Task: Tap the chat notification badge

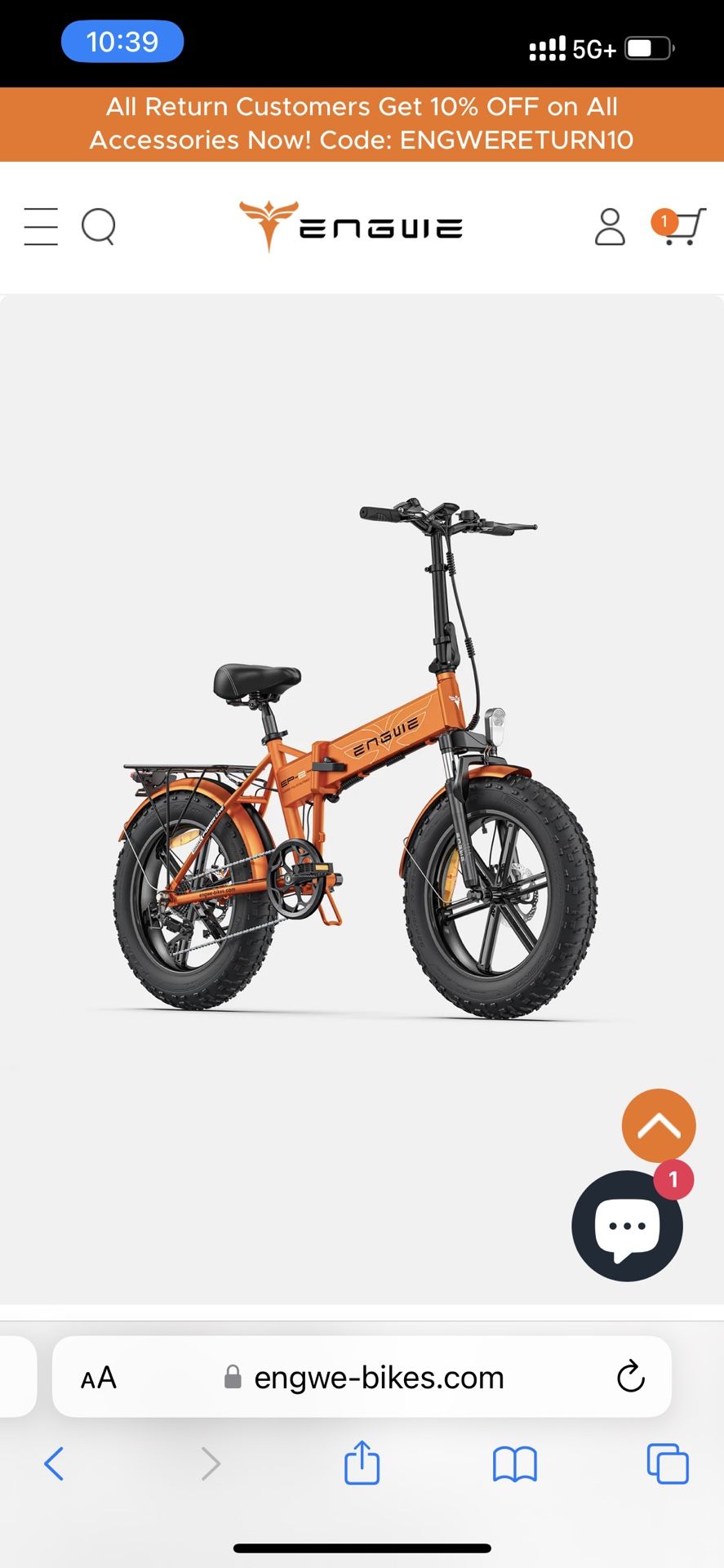Action: [x=672, y=1178]
